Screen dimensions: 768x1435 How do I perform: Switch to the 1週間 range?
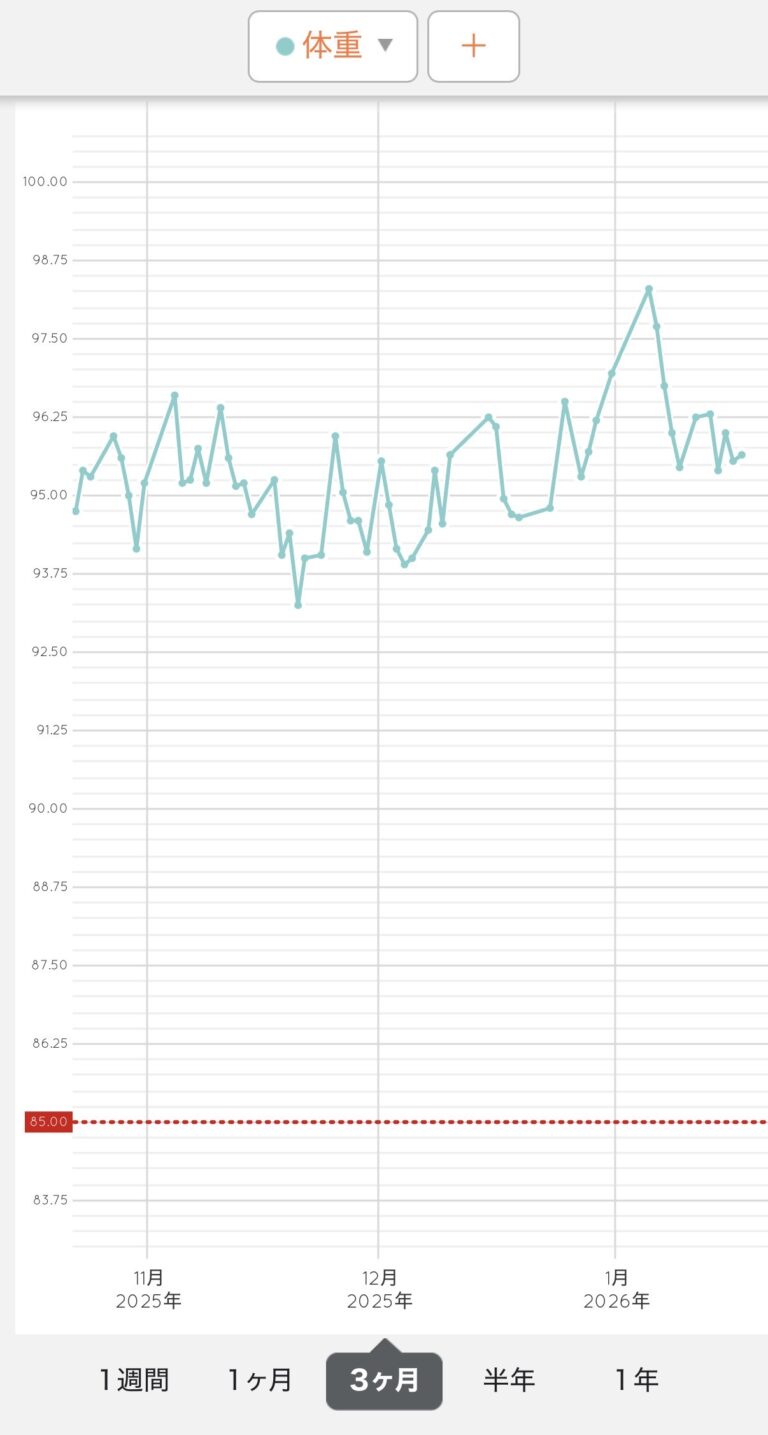134,1380
